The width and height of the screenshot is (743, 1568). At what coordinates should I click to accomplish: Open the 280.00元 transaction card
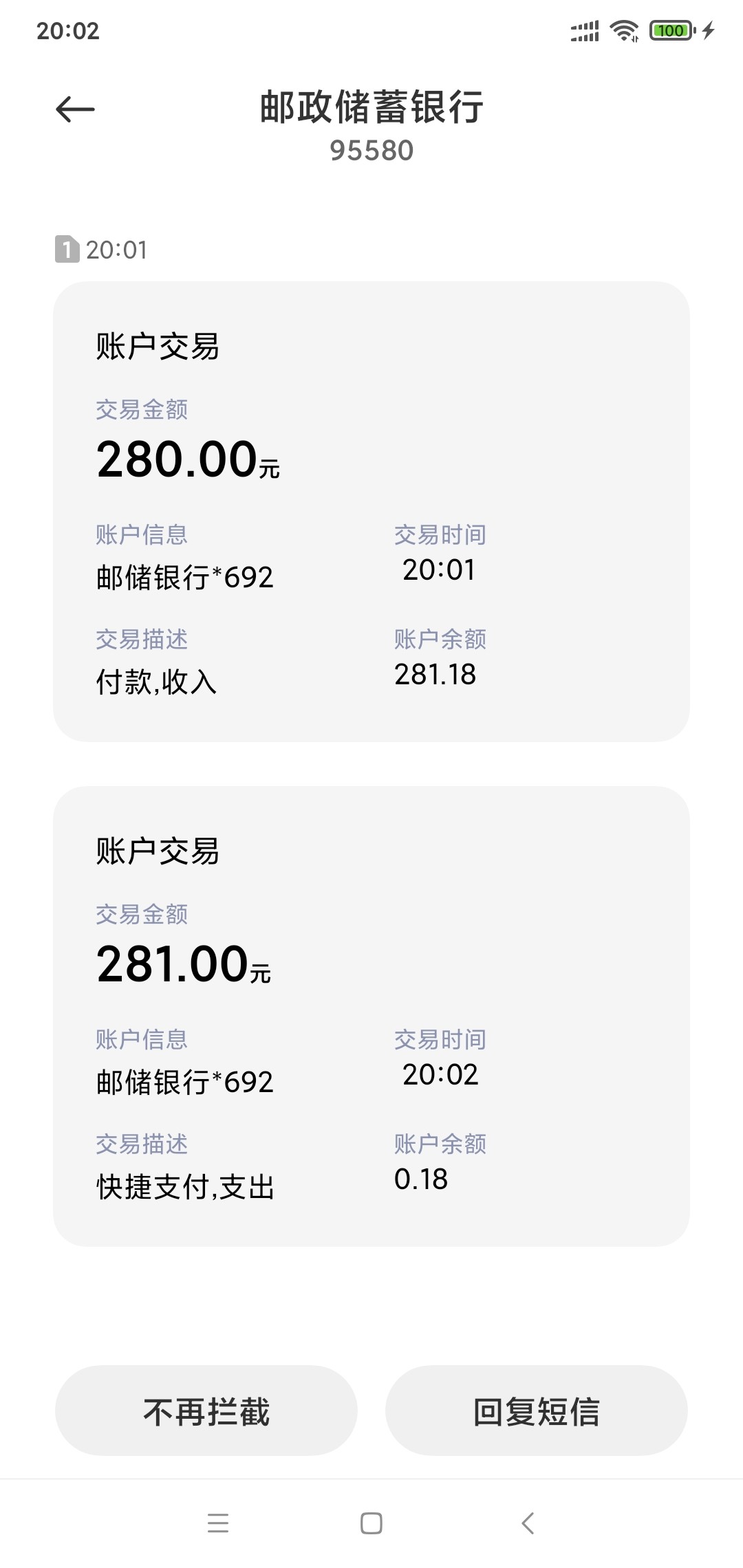coord(371,511)
